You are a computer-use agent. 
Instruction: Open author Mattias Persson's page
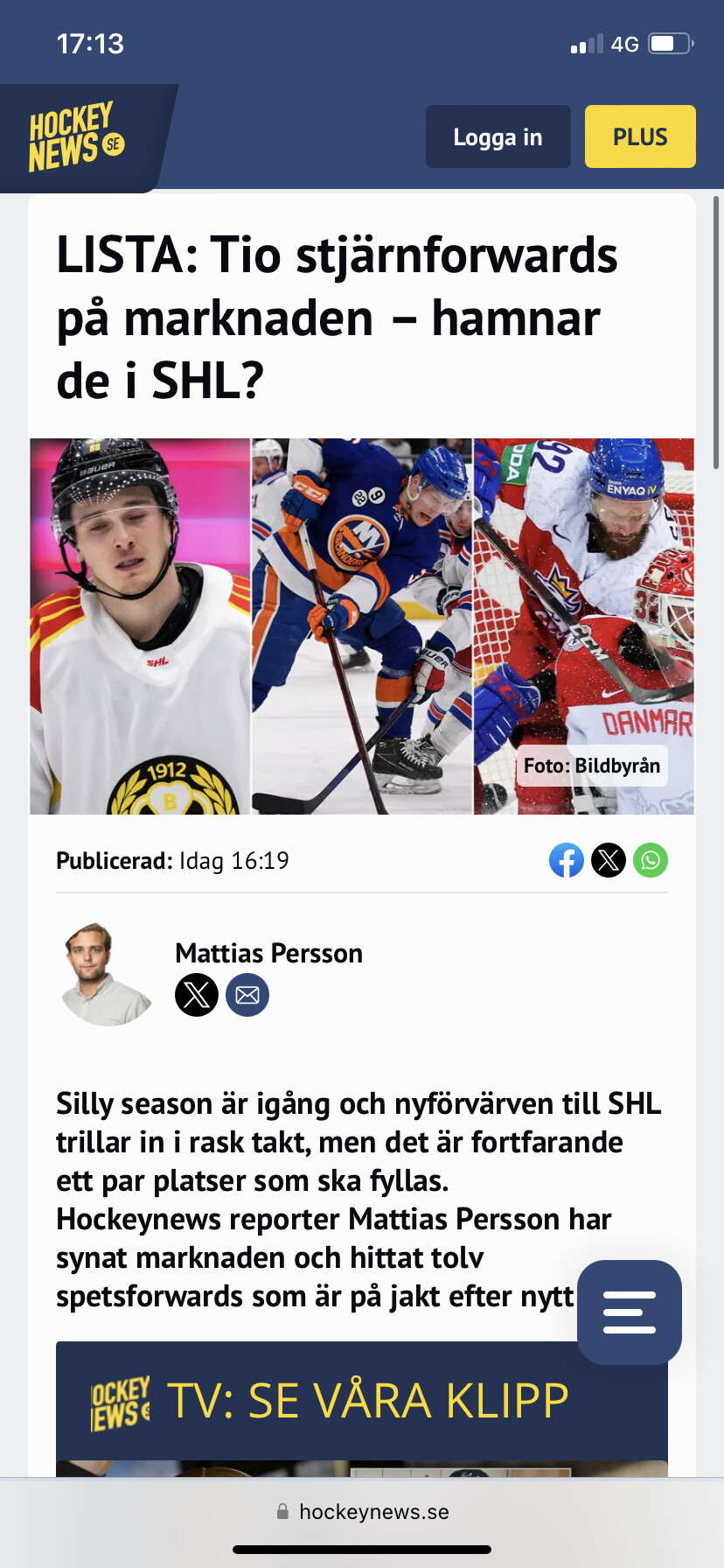pyautogui.click(x=268, y=953)
